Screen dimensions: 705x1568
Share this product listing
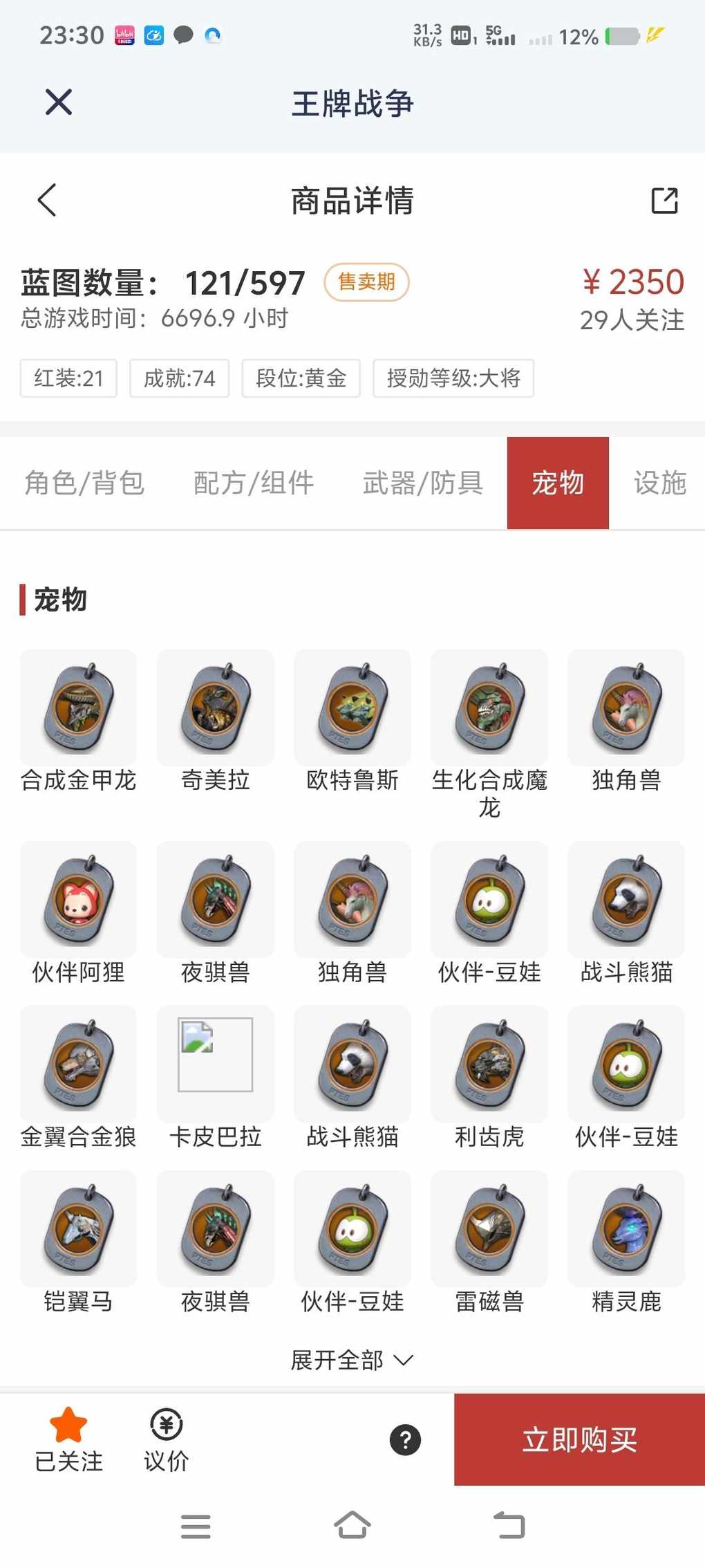664,201
